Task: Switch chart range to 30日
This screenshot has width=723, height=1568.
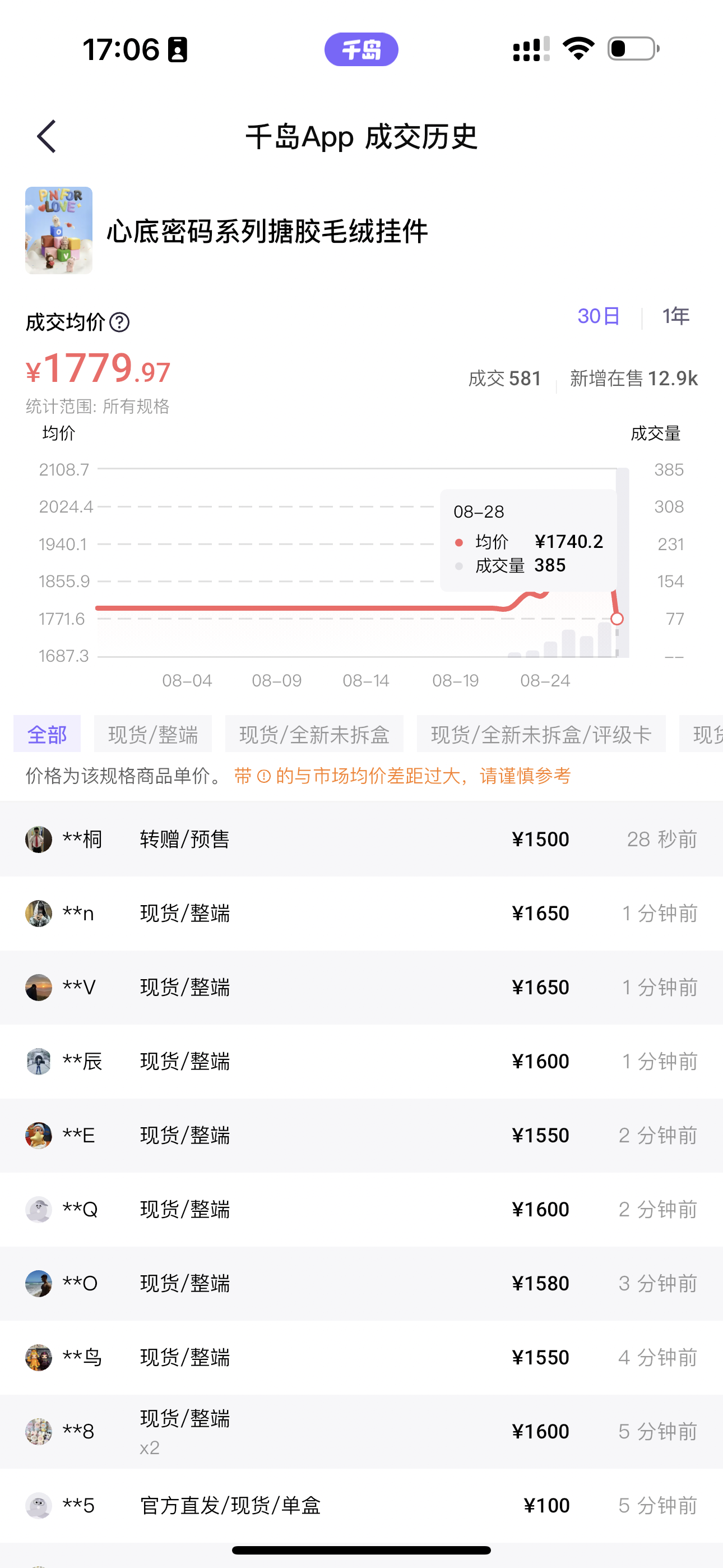Action: [x=598, y=316]
